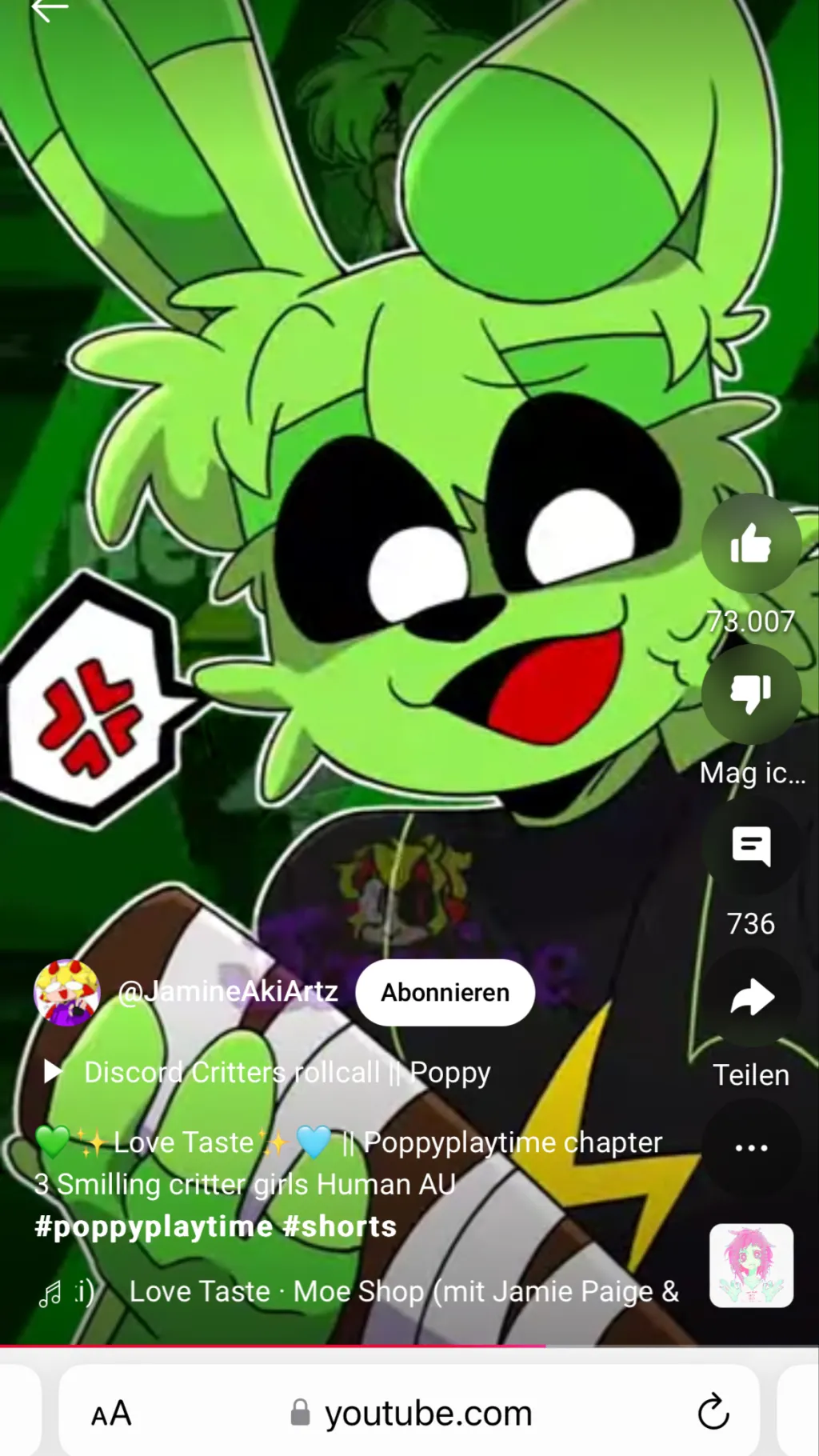Like this Short

point(751,543)
